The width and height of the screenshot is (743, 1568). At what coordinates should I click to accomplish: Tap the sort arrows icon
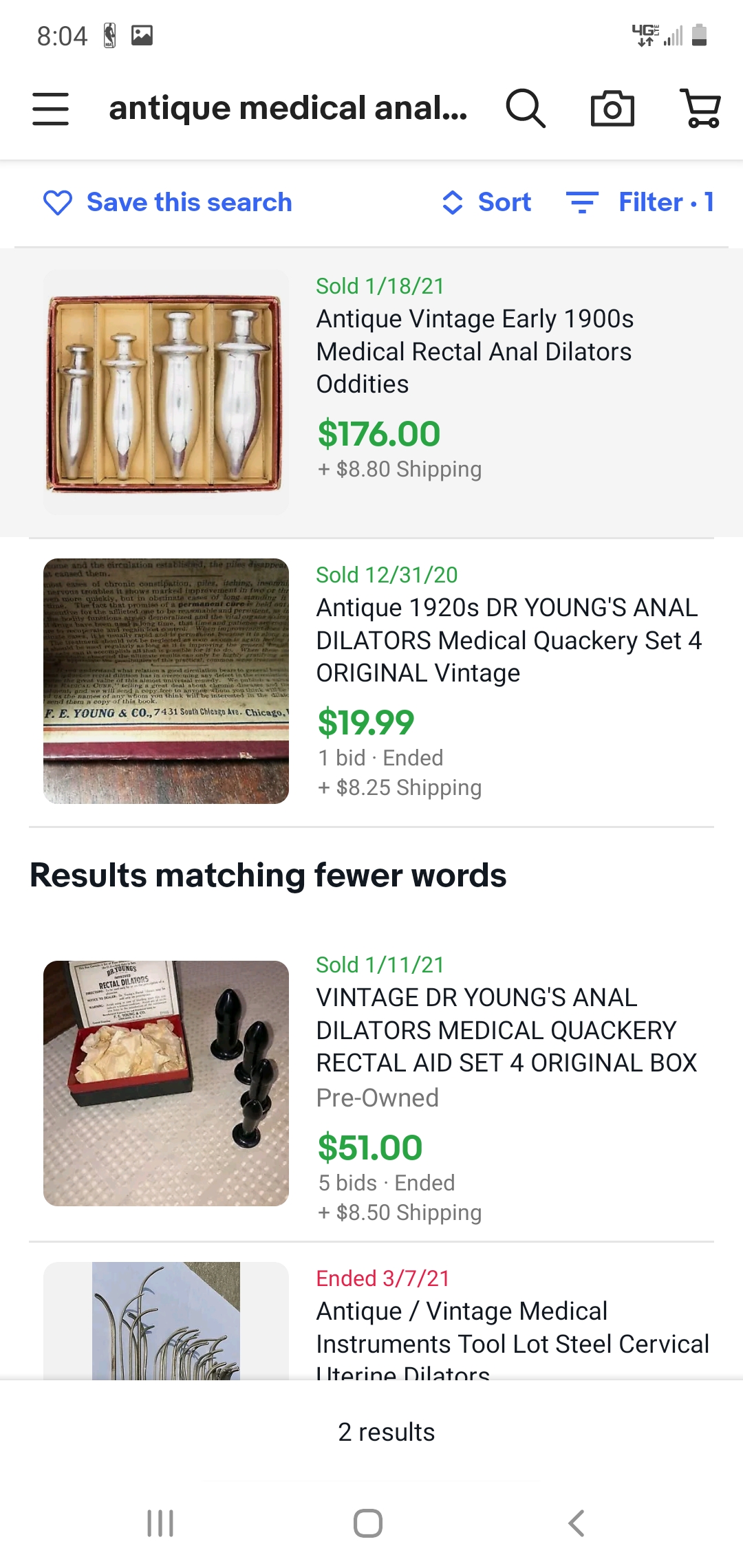452,202
